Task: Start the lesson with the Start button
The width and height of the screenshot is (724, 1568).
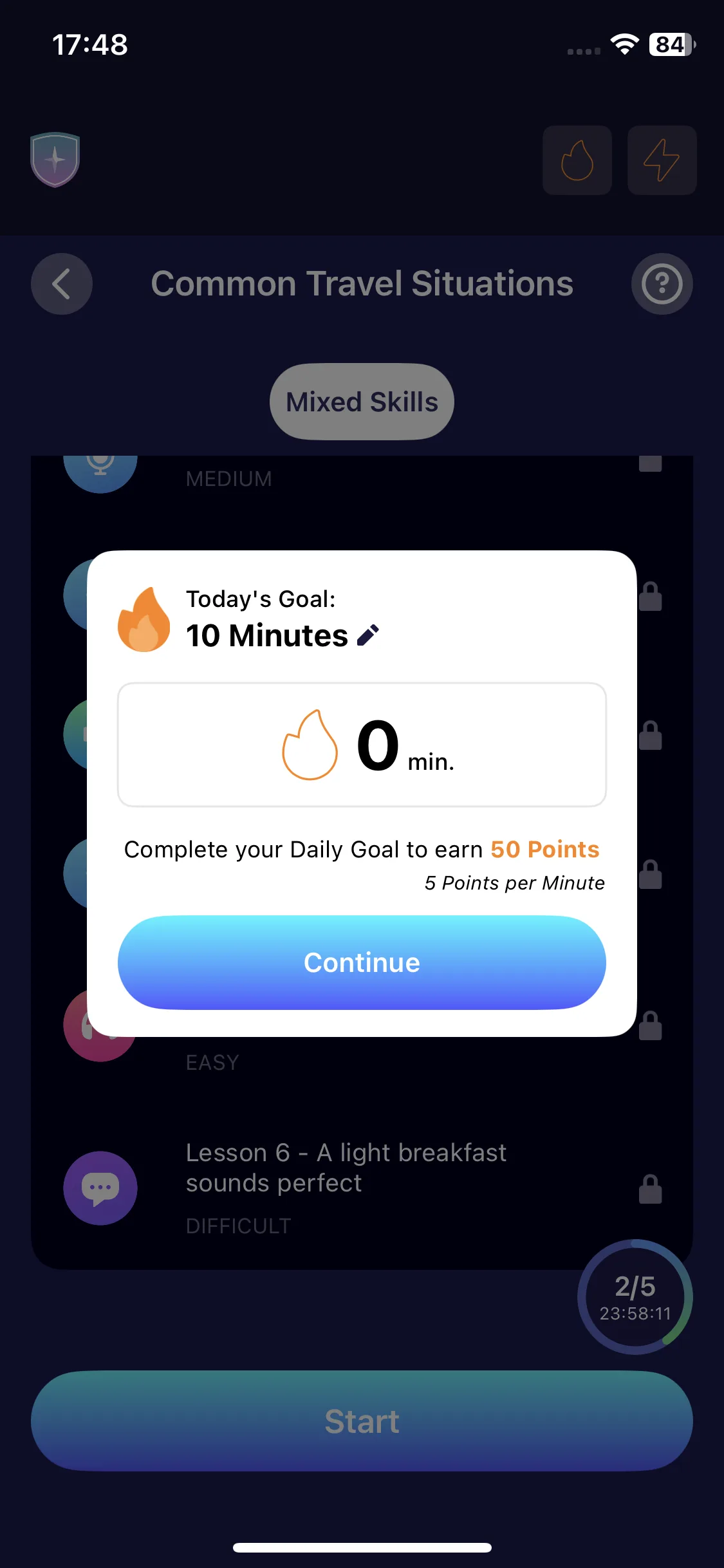Action: pos(362,1421)
